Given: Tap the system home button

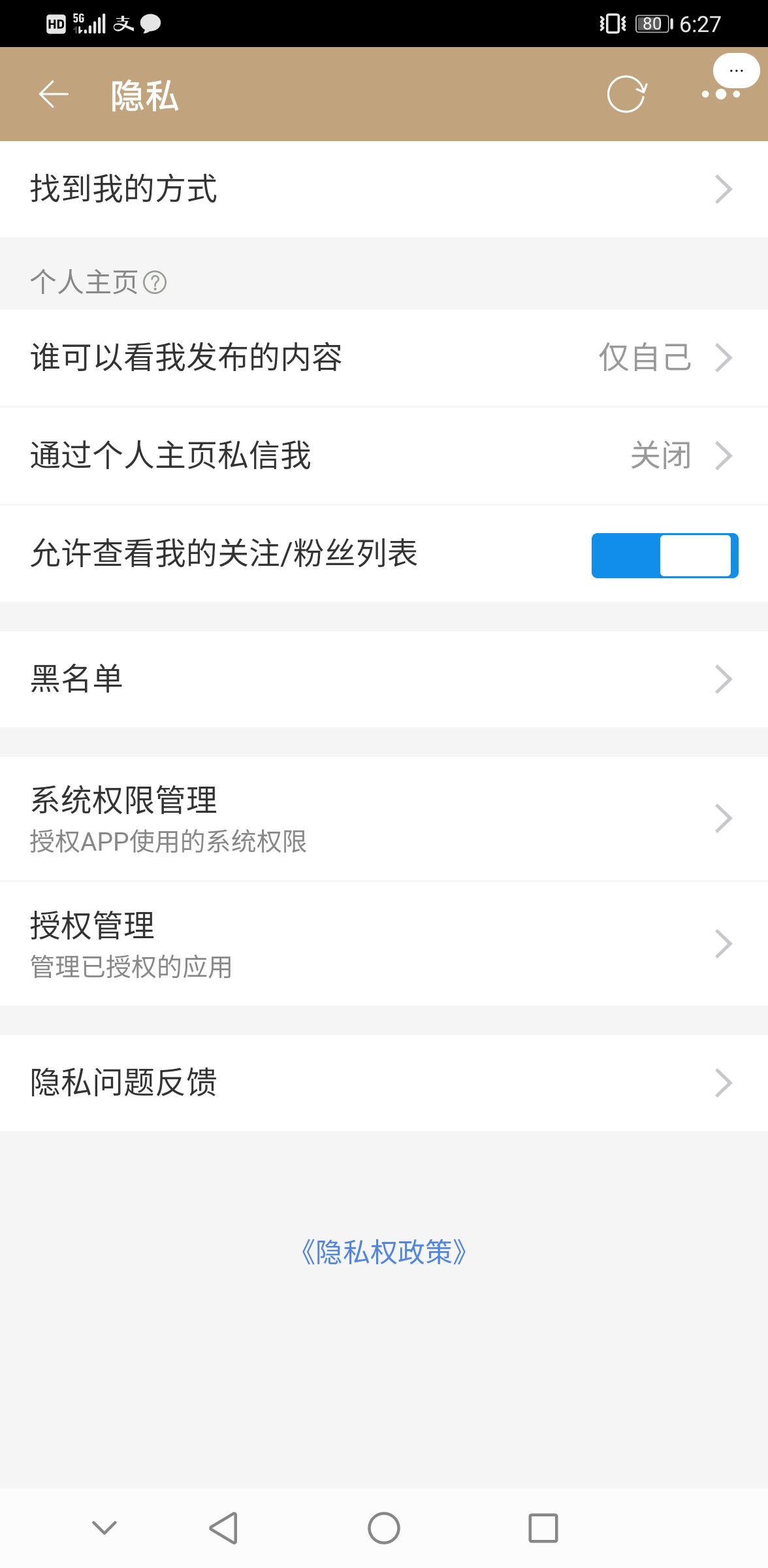Looking at the screenshot, I should [x=383, y=1528].
